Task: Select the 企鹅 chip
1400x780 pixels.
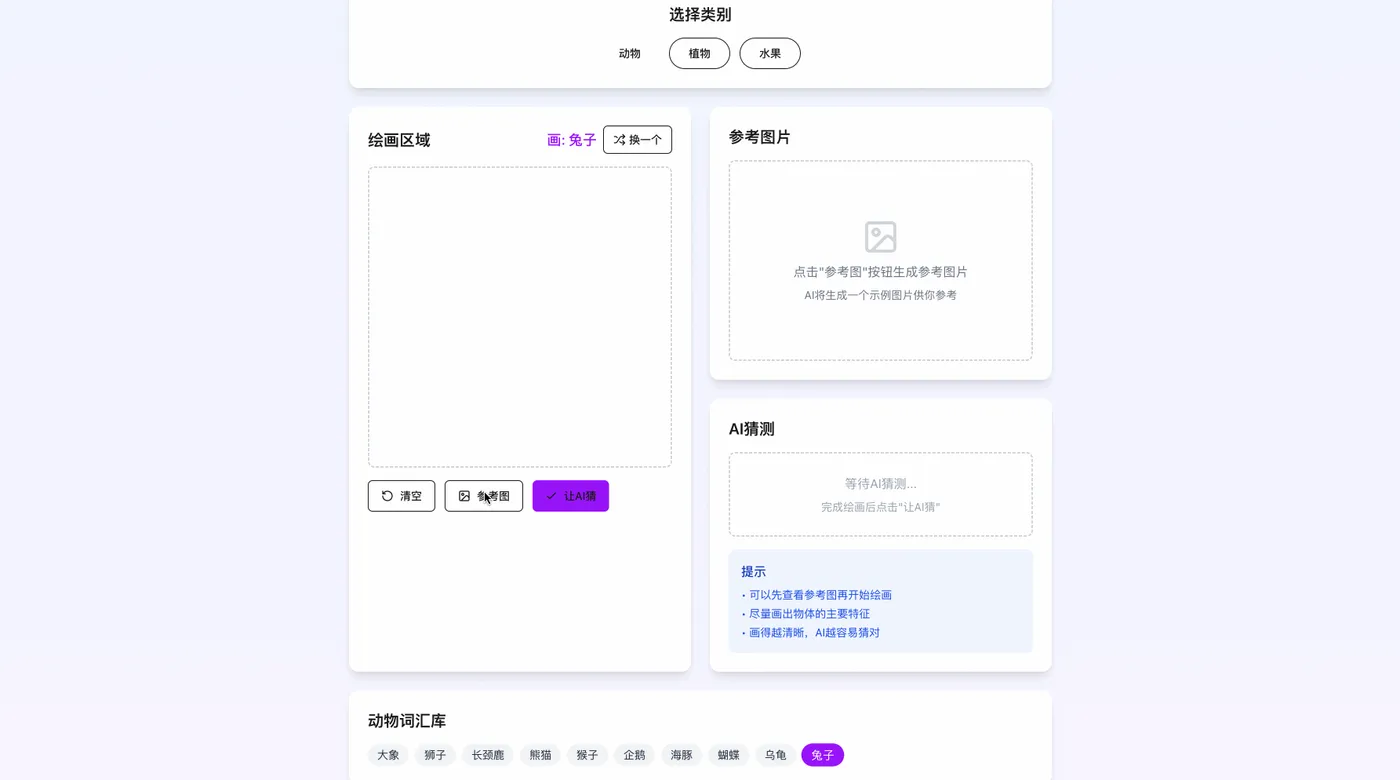Action: (634, 755)
